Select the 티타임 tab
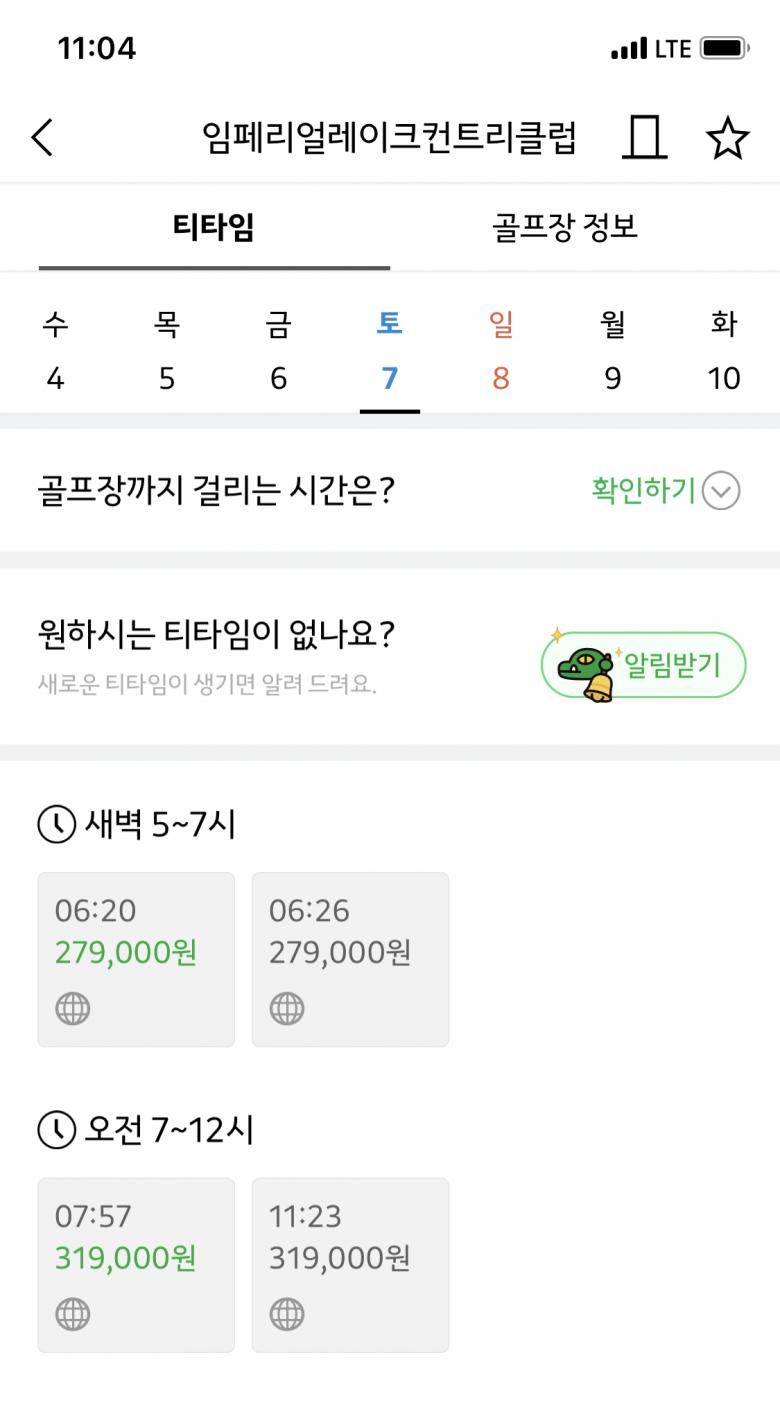The width and height of the screenshot is (780, 1407). click(x=214, y=228)
